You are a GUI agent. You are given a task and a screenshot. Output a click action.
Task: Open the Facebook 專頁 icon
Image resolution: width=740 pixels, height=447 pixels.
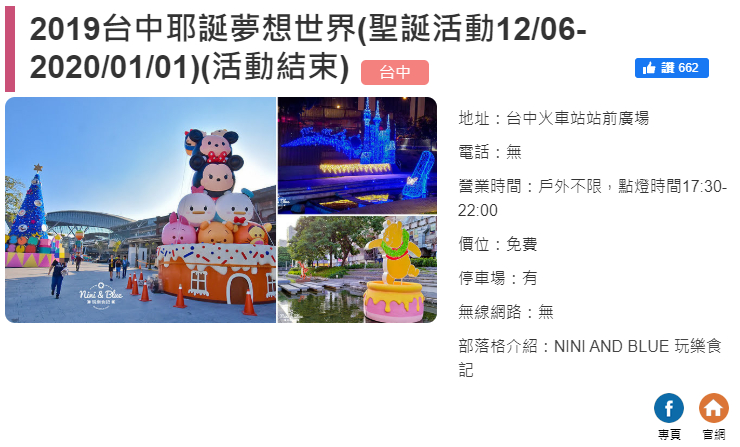[669, 408]
